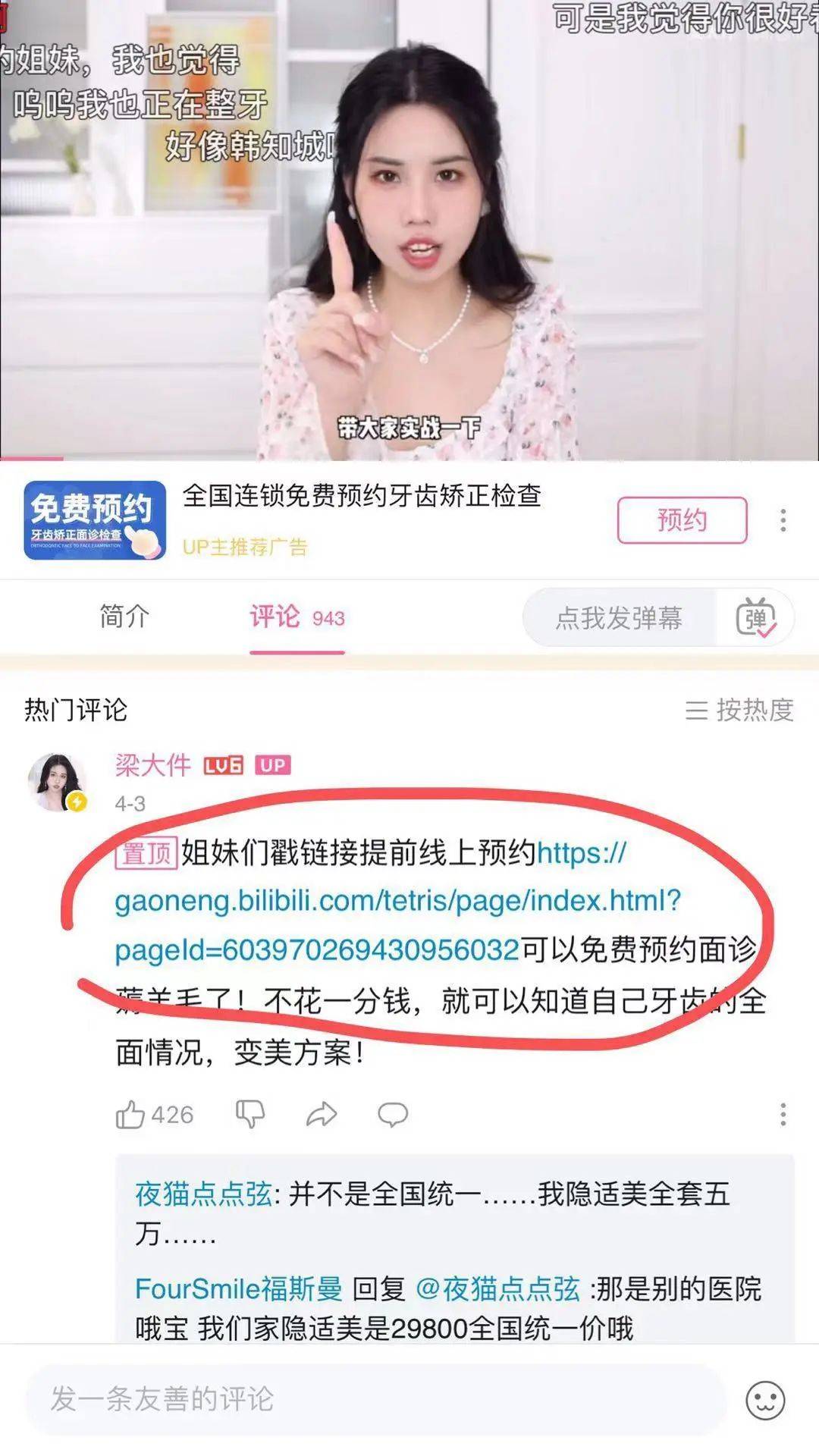Open the ad's three-dot menu

tap(783, 520)
